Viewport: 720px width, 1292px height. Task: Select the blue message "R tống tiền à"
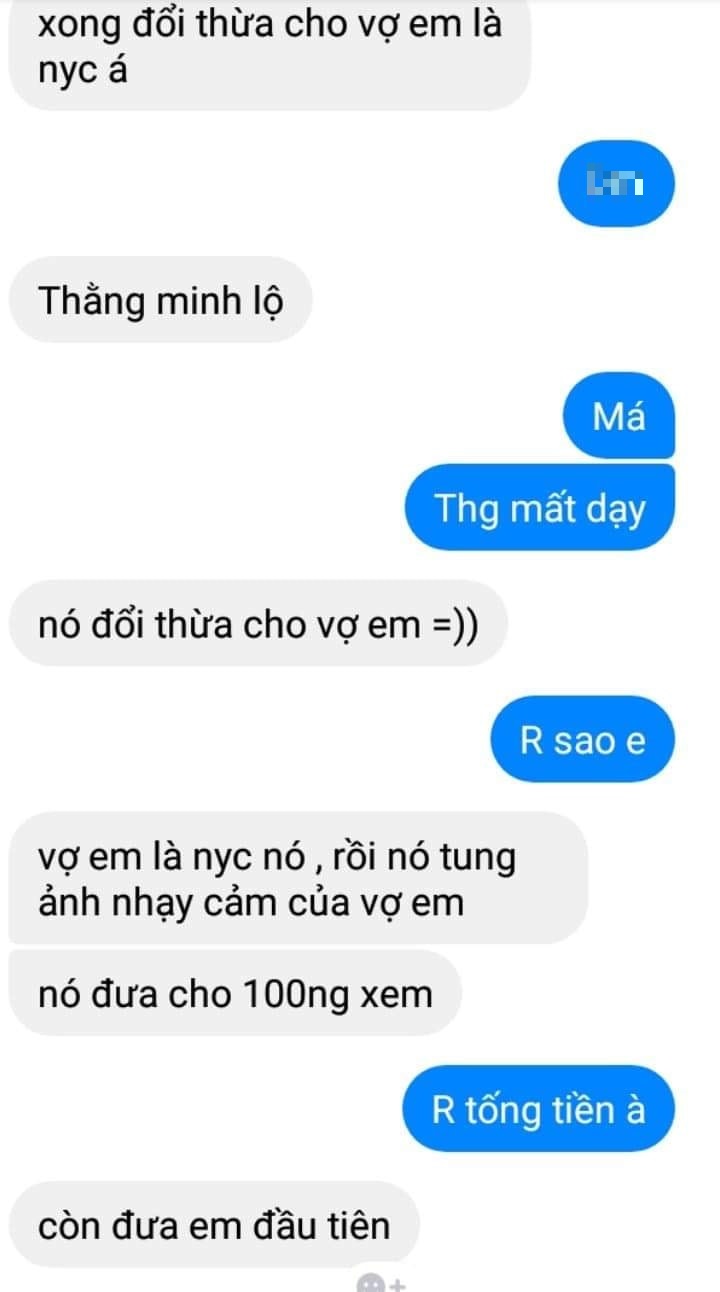539,1109
